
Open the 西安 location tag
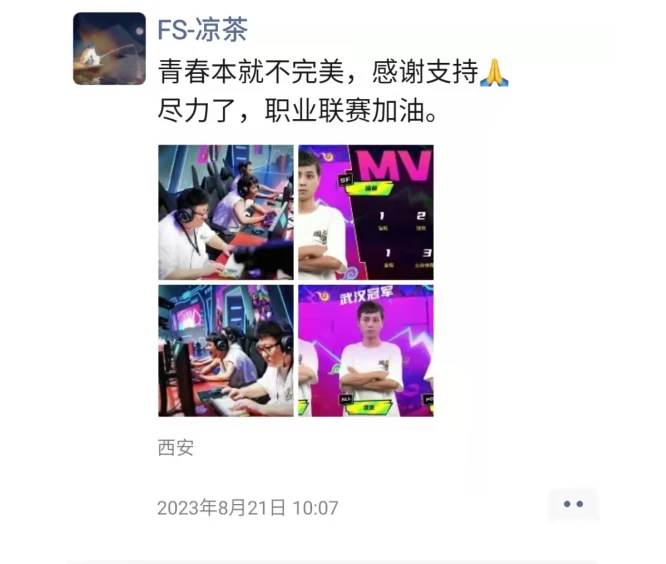tap(175, 447)
